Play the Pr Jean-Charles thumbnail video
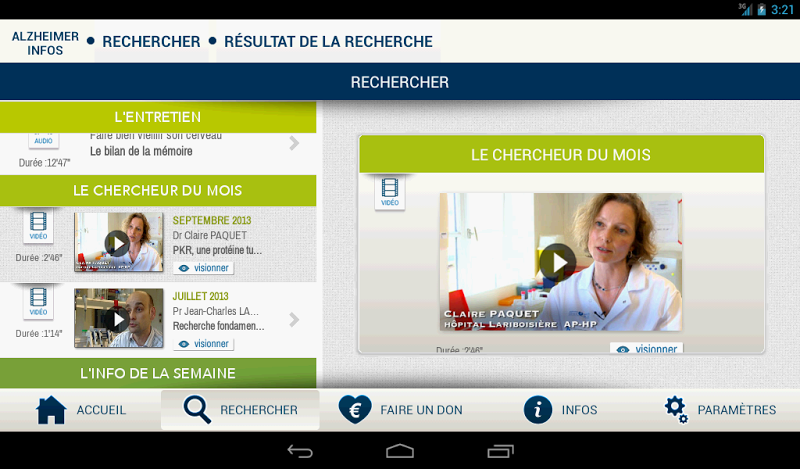800x469 pixels. point(117,319)
